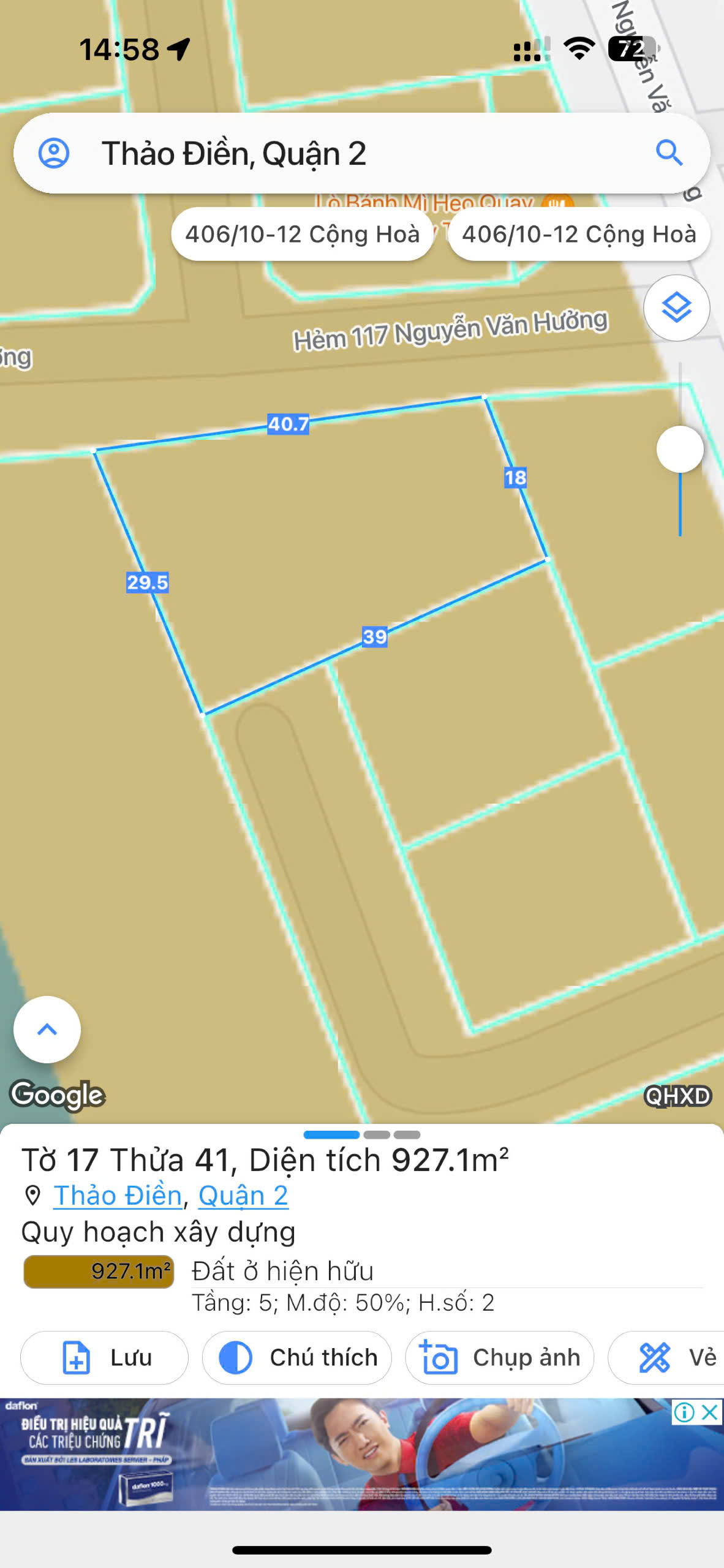This screenshot has width=724, height=1568.
Task: Tap the Chụp ảnh capture button
Action: click(499, 1357)
